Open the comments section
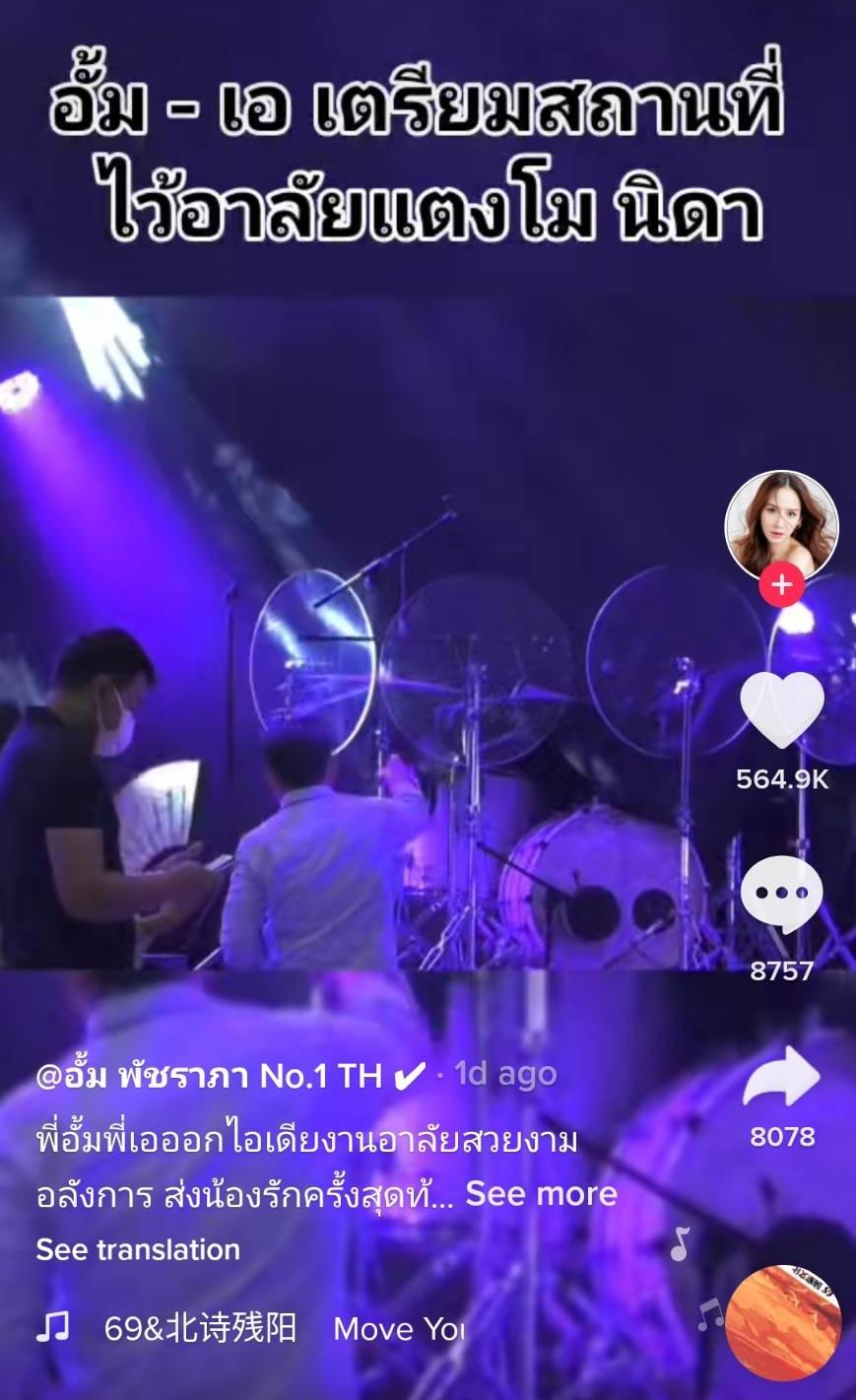This screenshot has width=856, height=1400. 781,896
